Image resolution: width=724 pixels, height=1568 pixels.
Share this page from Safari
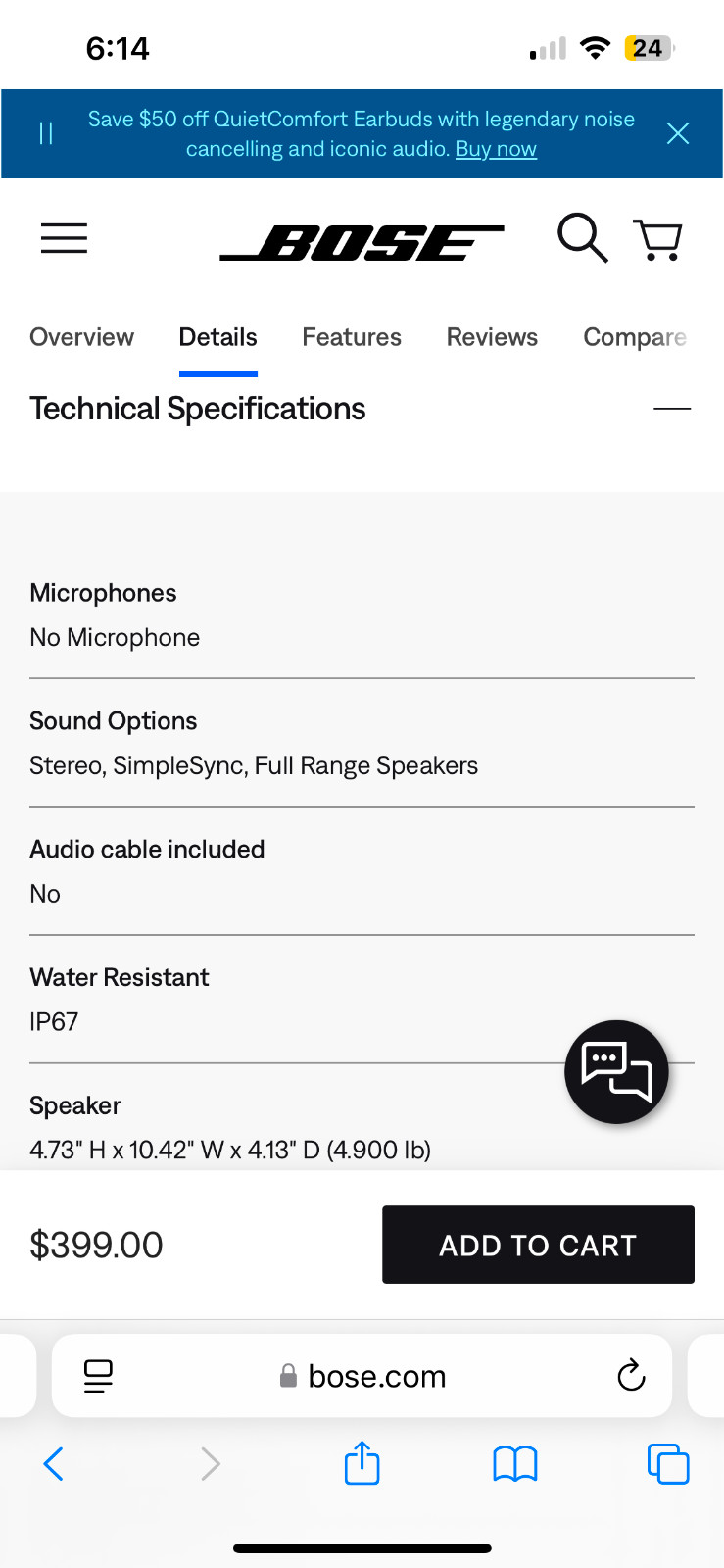coord(362,1464)
